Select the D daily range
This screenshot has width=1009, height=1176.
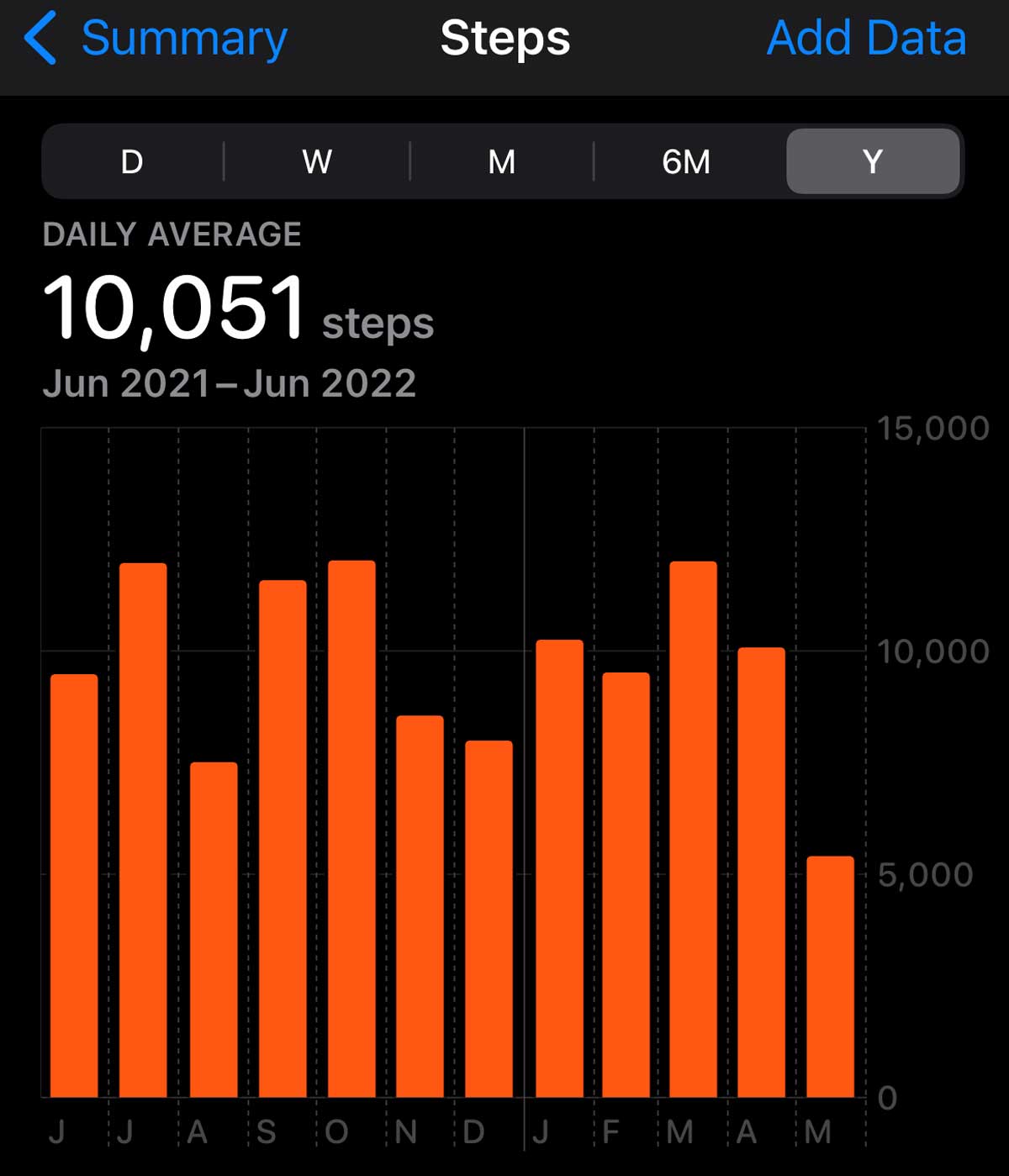131,162
